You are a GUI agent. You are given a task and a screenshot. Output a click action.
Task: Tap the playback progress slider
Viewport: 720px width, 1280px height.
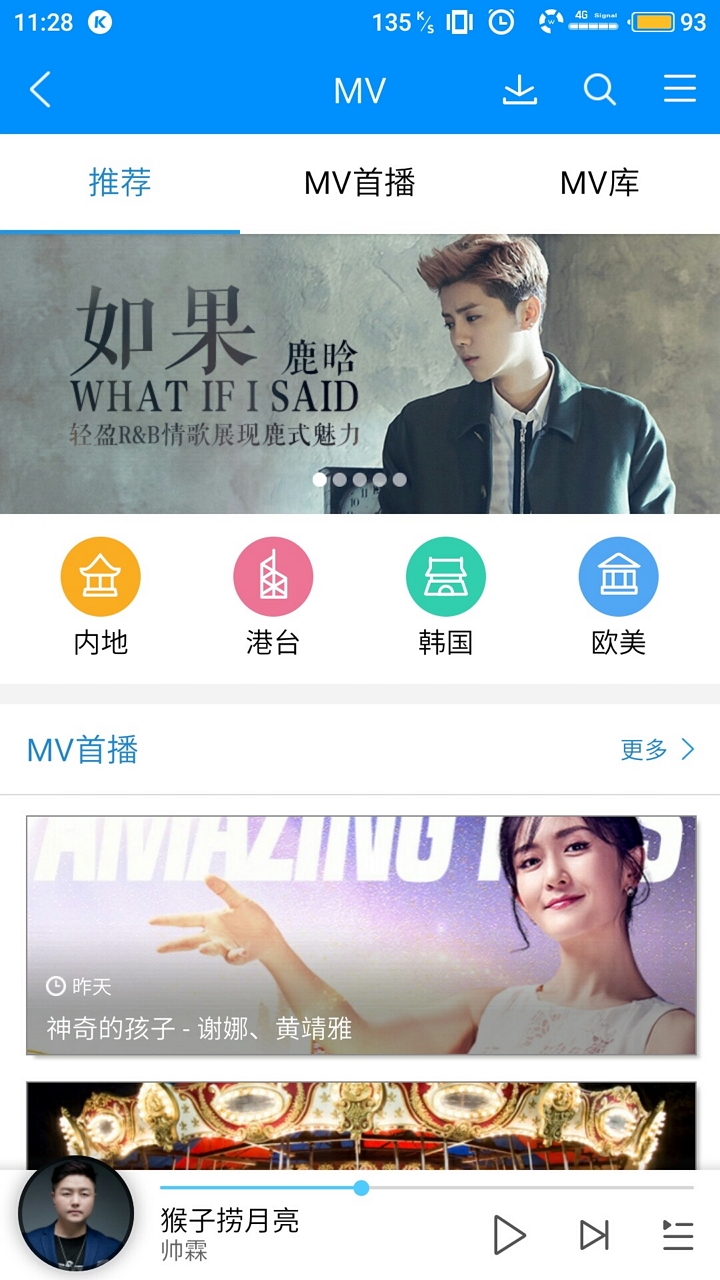(x=427, y=1188)
